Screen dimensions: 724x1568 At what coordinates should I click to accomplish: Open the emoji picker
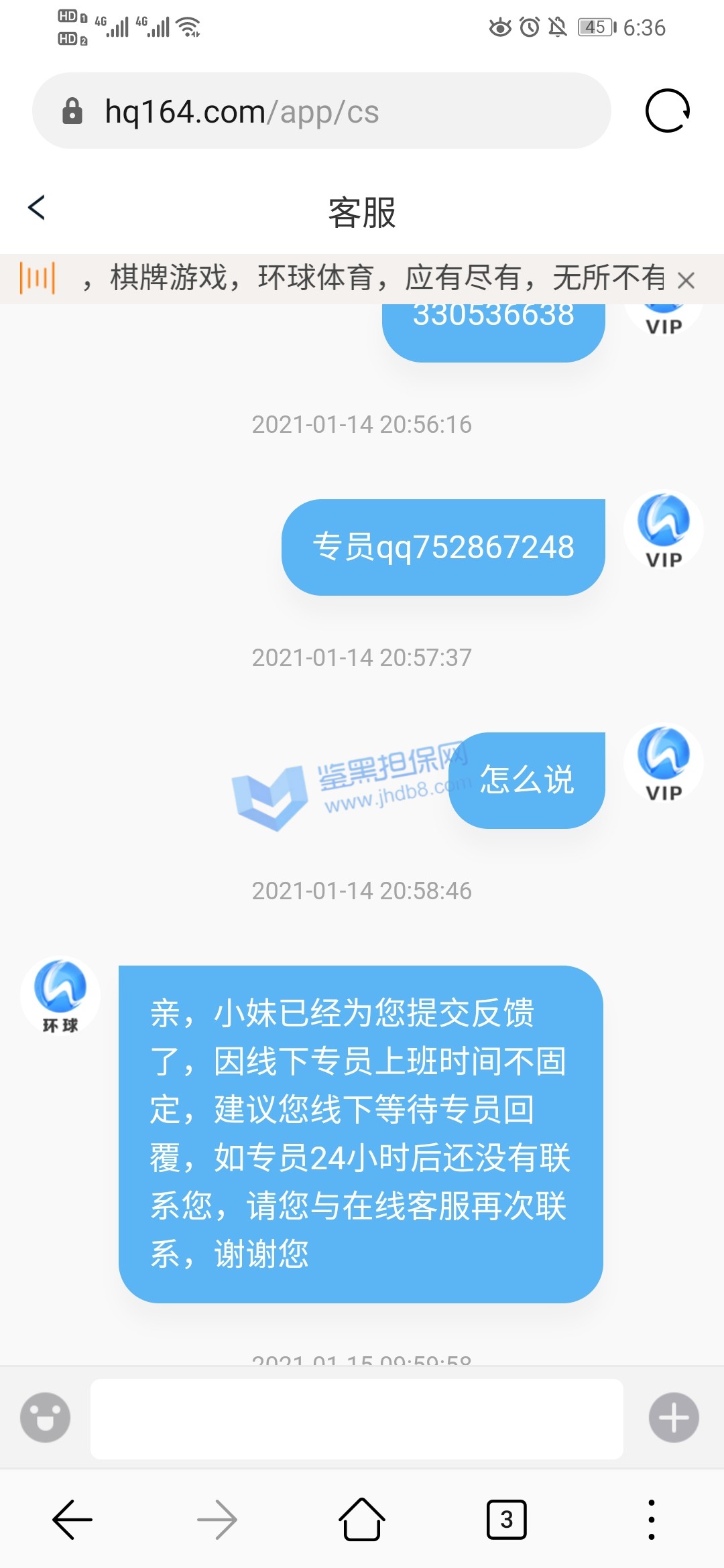pos(45,1417)
